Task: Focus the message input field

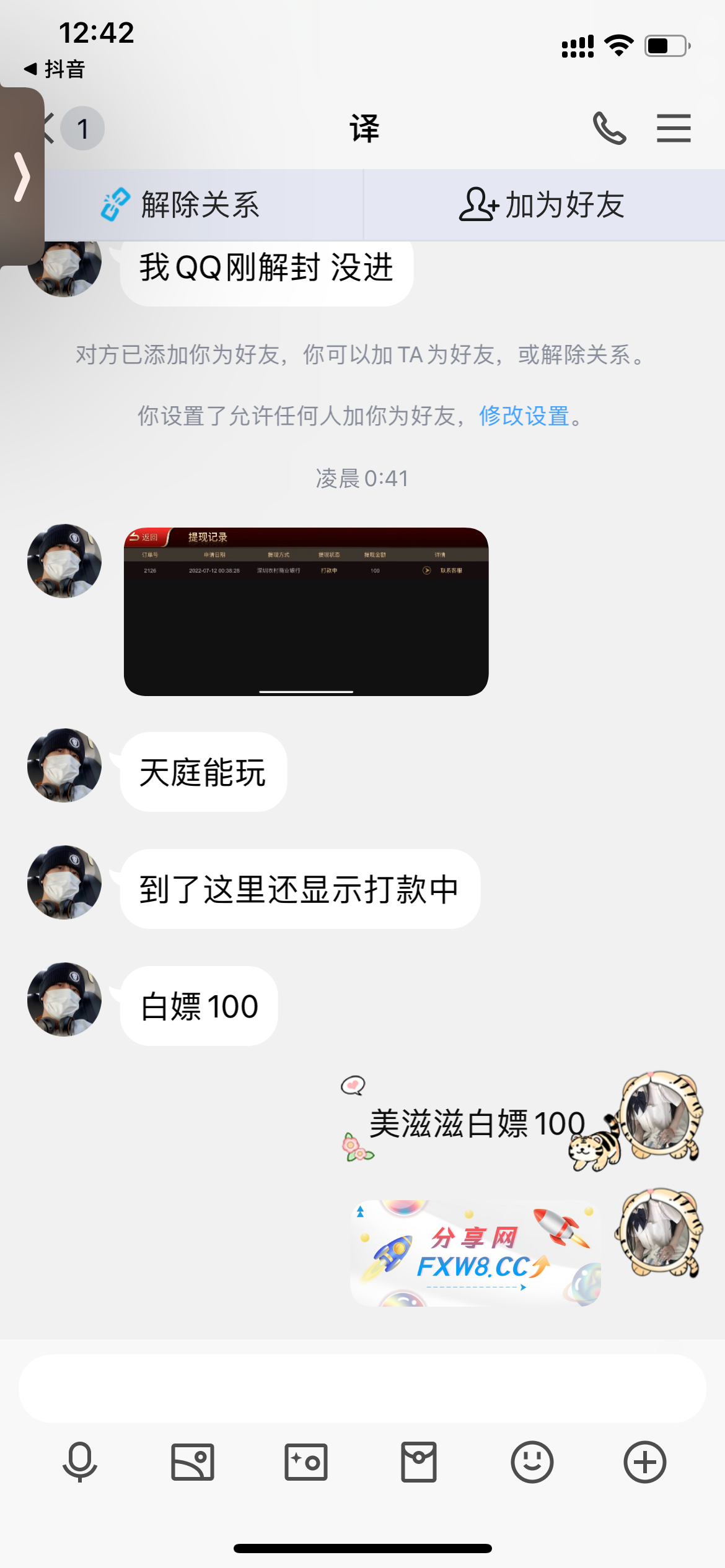Action: coord(362,1388)
